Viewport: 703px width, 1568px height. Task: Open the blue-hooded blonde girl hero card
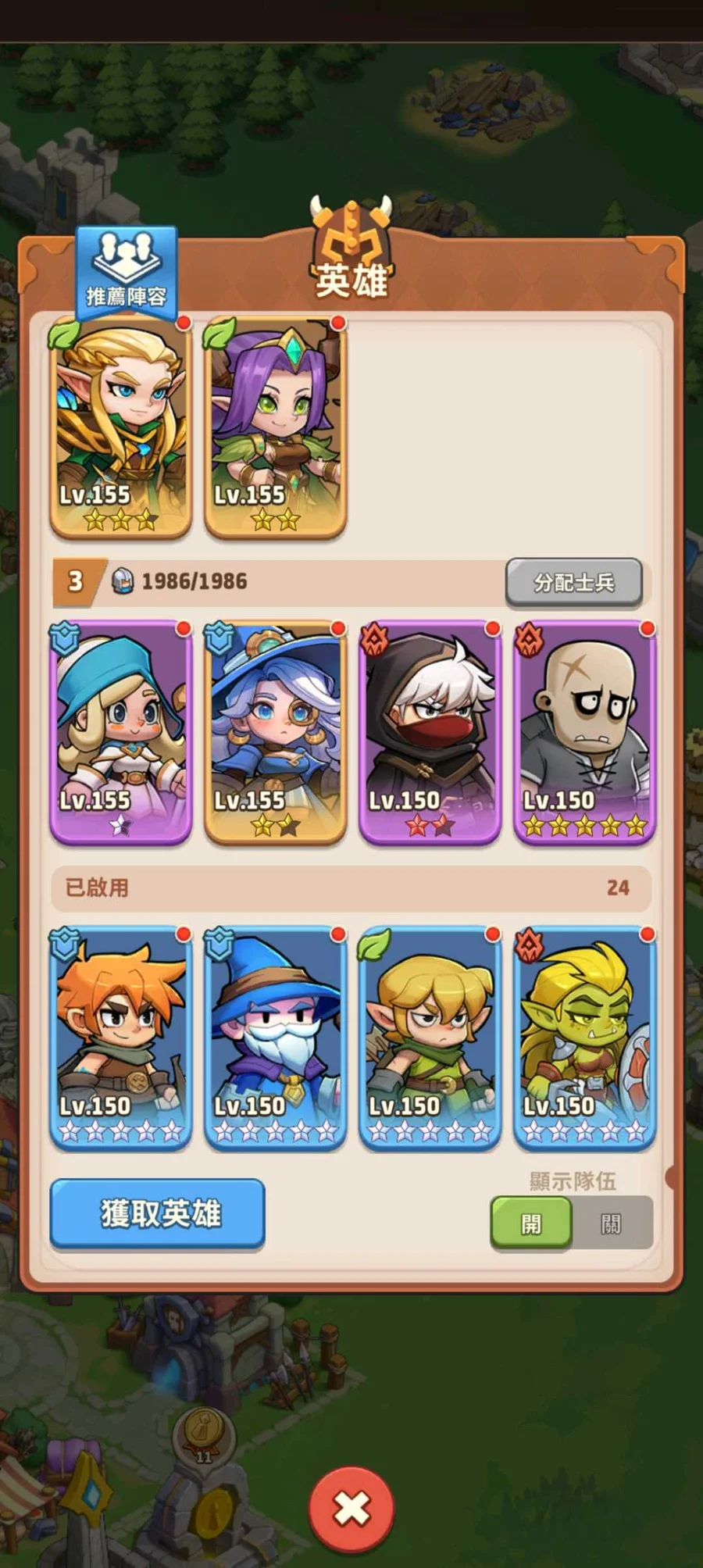120,731
